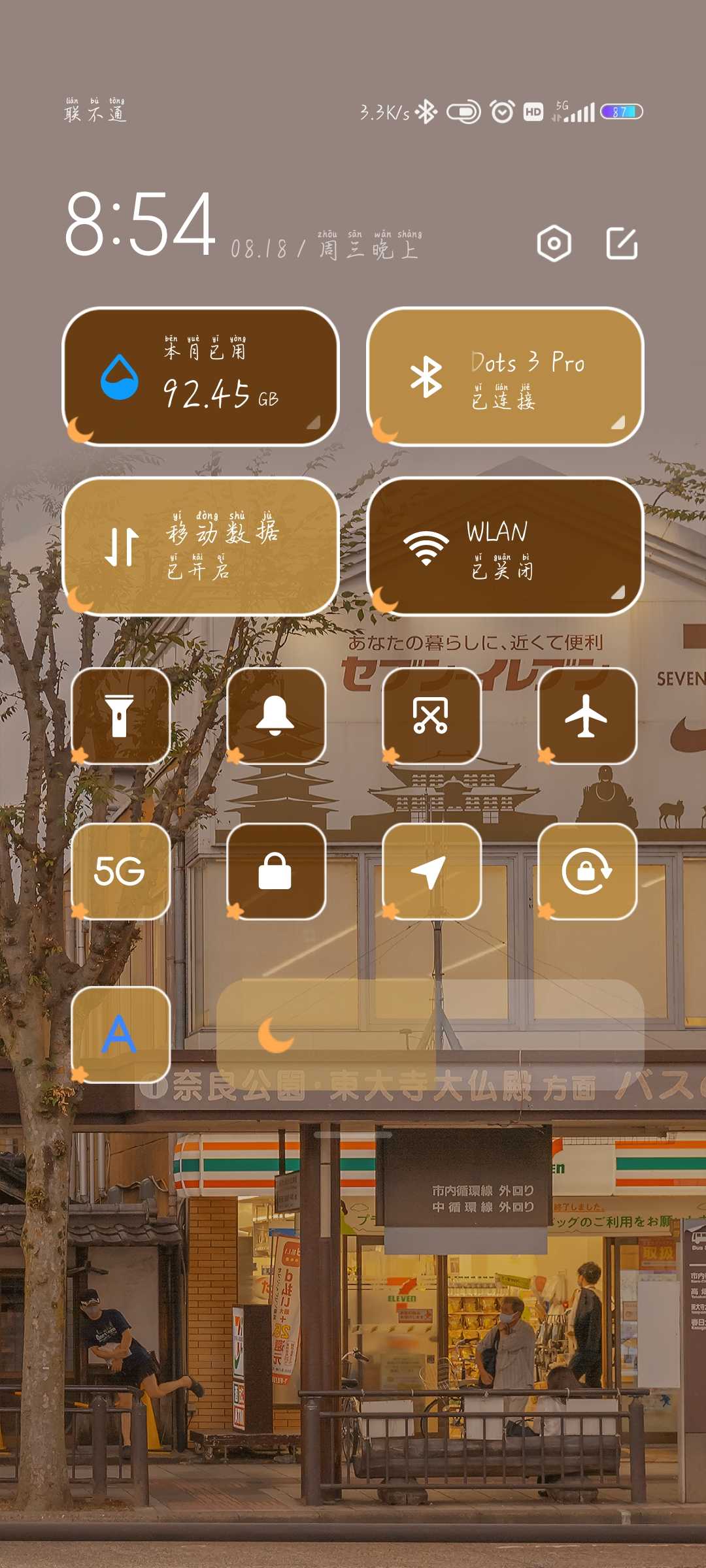Tap the padlock lock-screen tile

[x=276, y=872]
